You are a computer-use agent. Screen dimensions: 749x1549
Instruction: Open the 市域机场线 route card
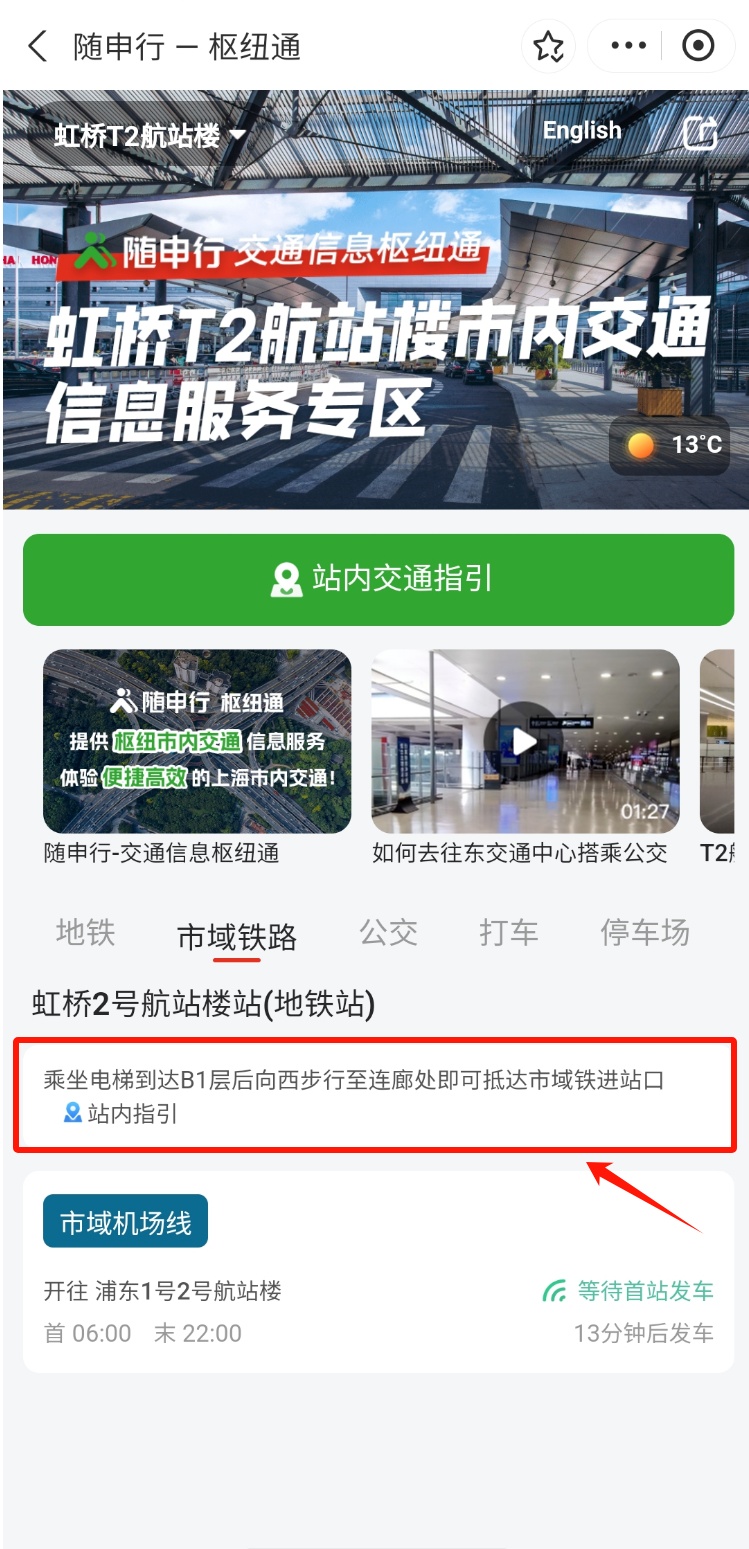click(378, 1270)
